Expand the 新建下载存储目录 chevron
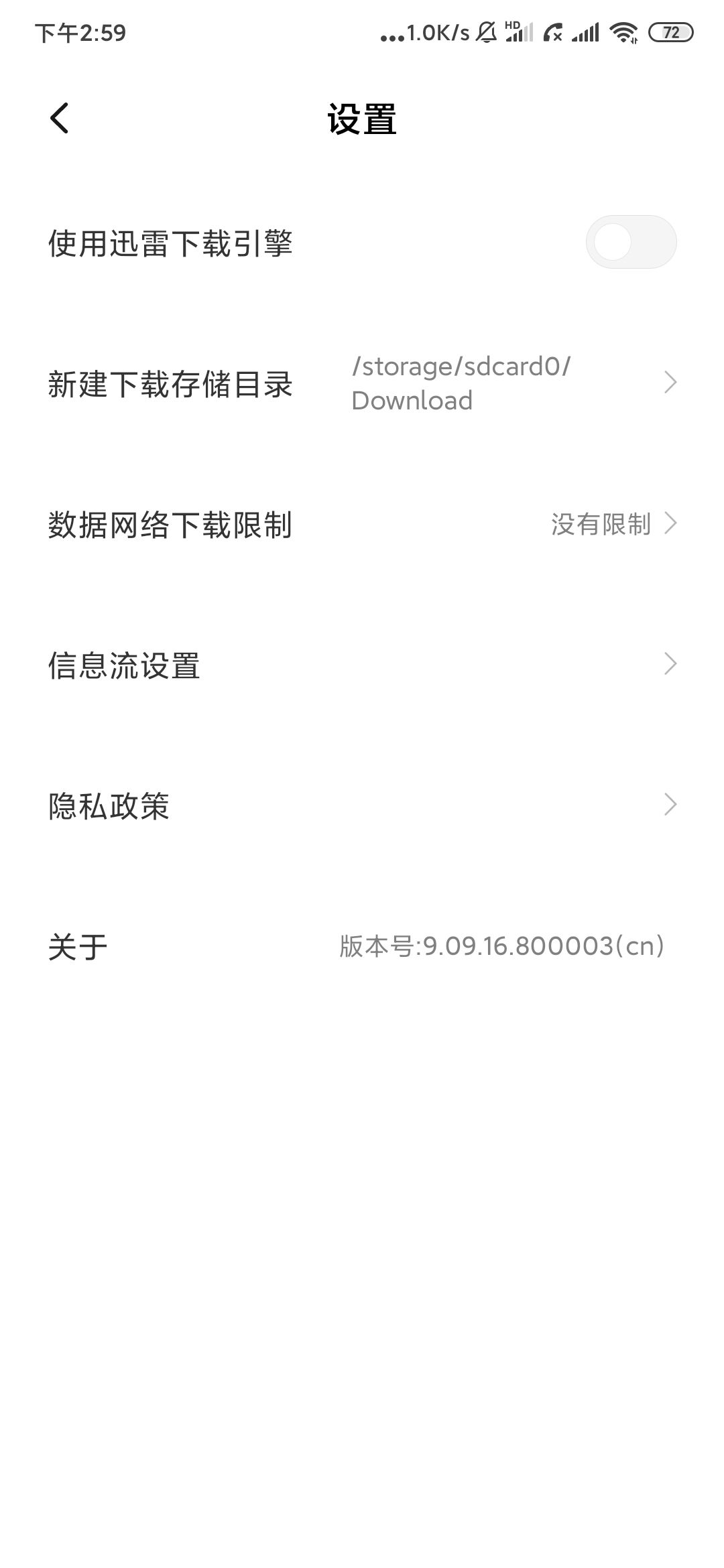 coord(670,382)
